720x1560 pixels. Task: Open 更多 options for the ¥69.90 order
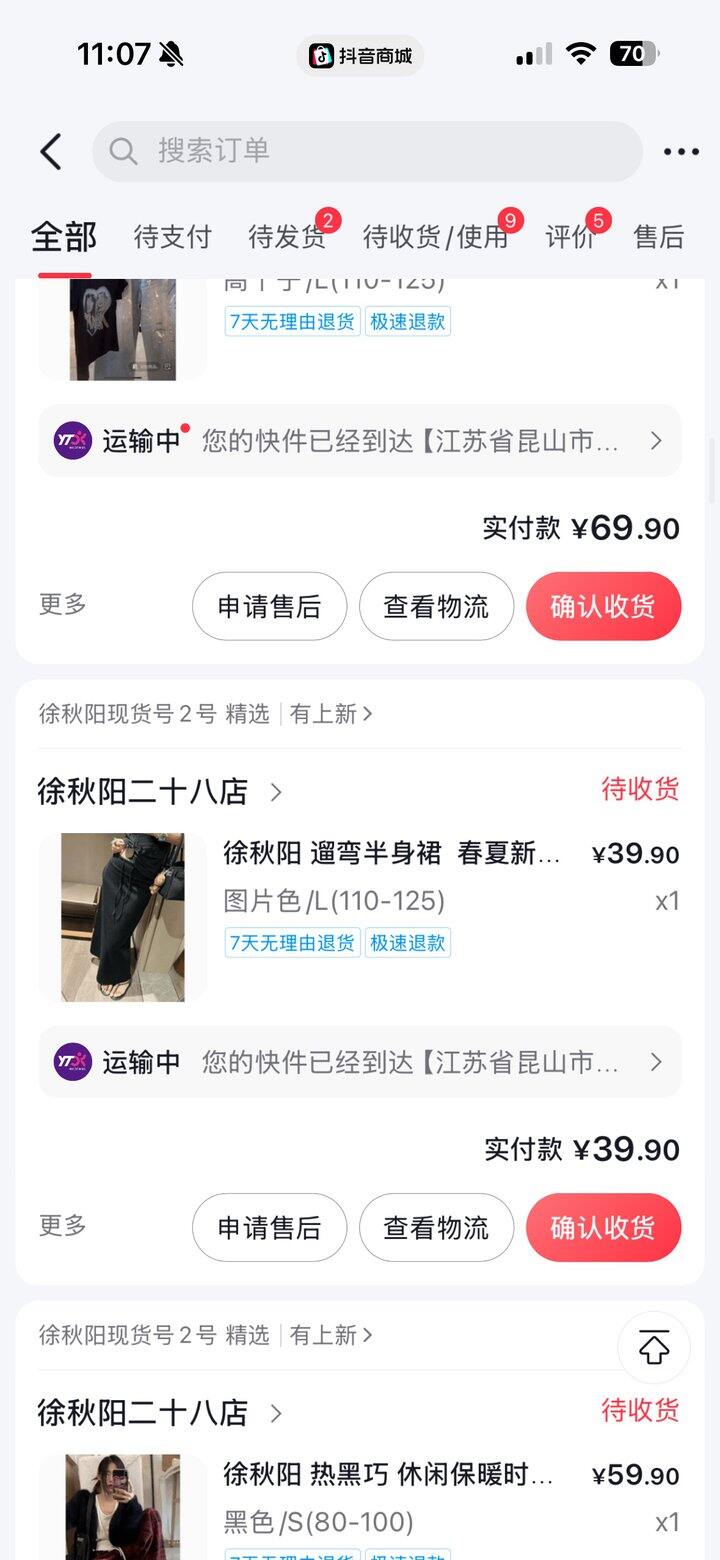coord(63,604)
